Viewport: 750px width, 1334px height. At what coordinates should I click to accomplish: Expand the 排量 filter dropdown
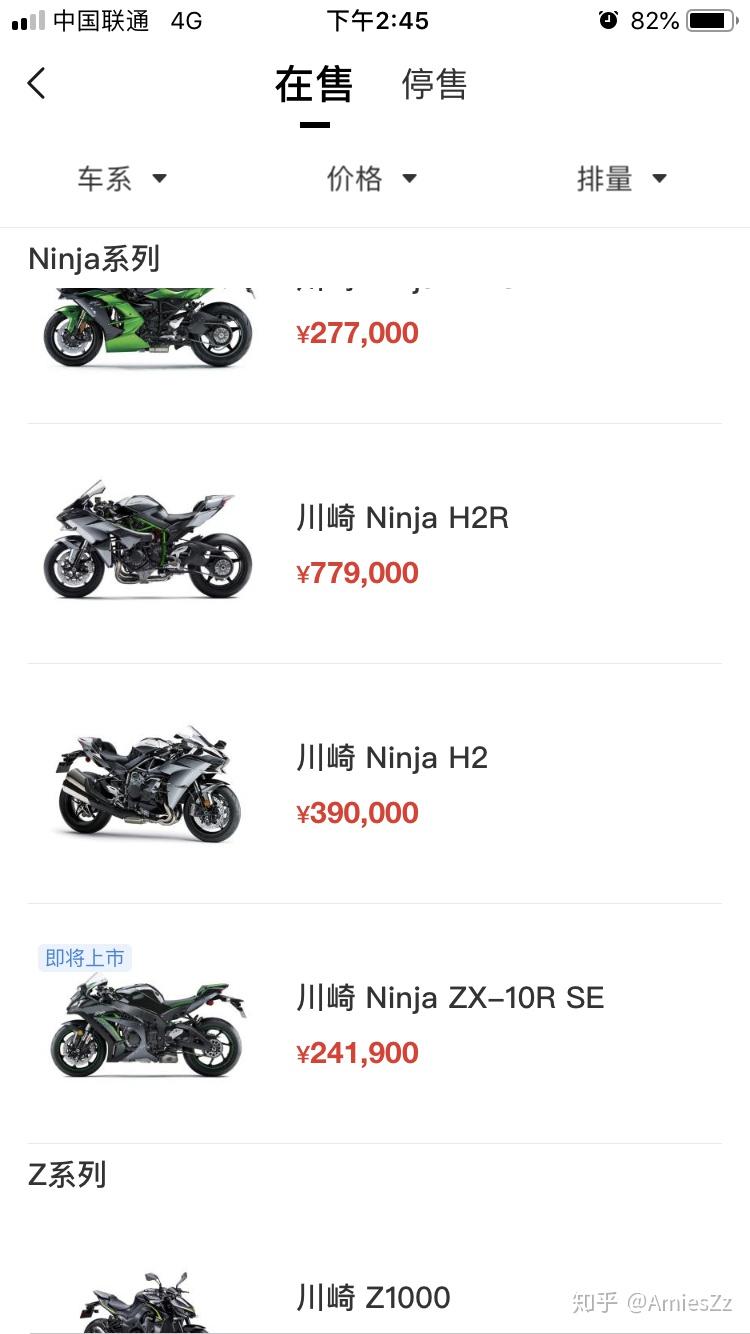tap(622, 179)
